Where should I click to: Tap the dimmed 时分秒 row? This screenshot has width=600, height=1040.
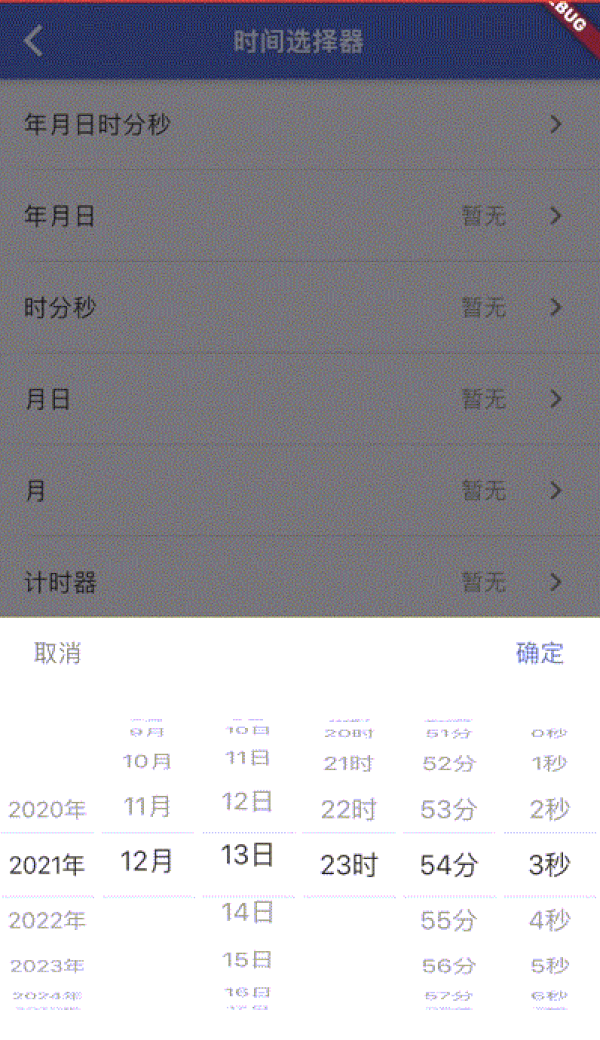300,307
